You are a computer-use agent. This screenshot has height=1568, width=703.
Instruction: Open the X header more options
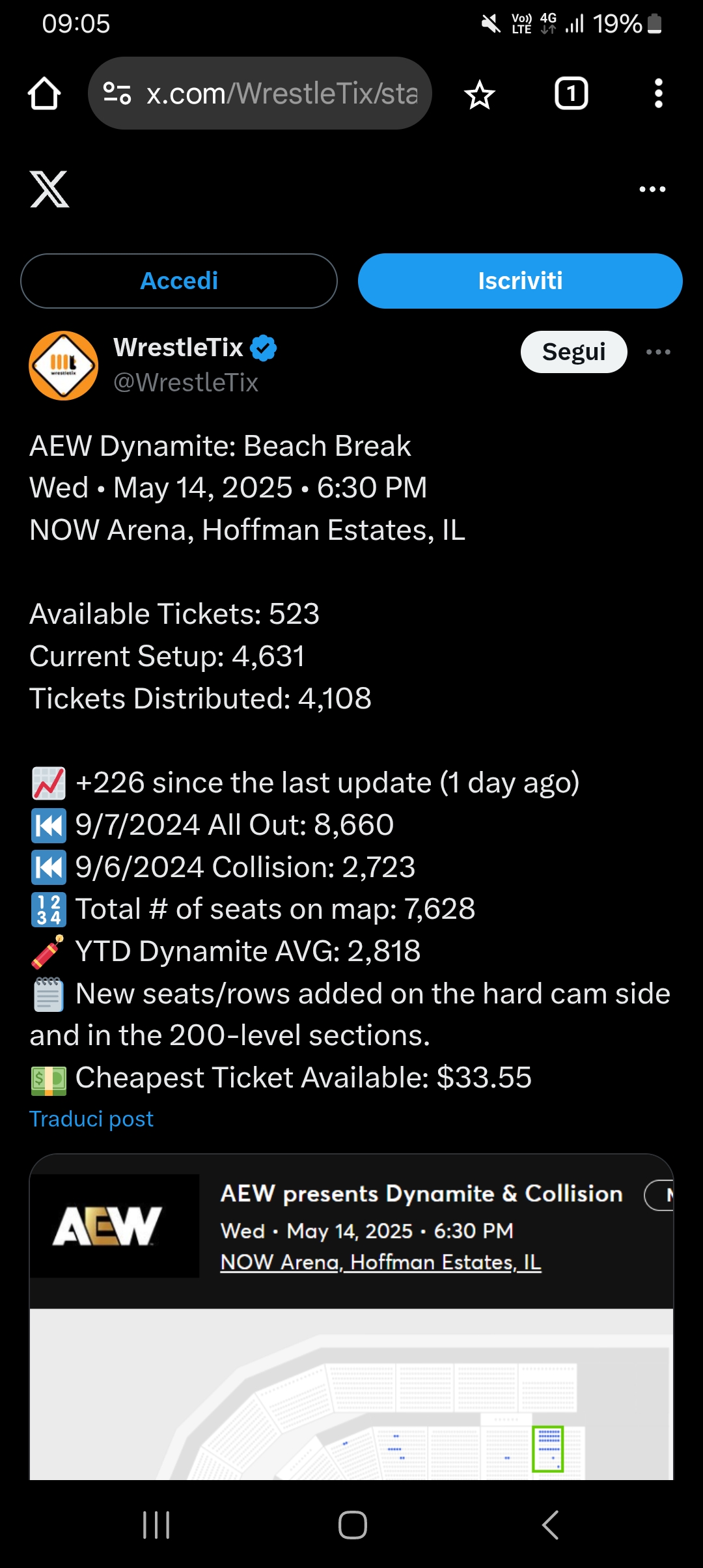click(652, 189)
